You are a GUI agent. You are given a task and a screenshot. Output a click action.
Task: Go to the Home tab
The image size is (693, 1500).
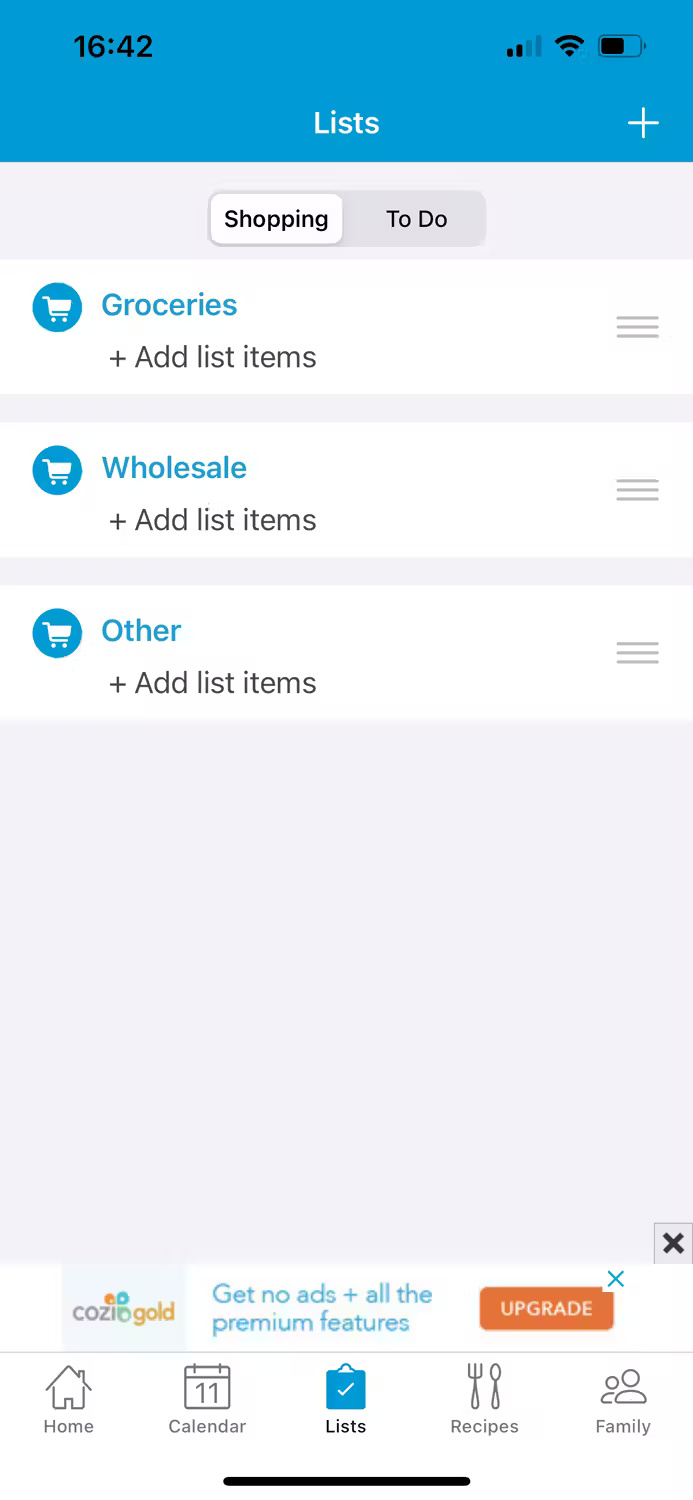68,1399
